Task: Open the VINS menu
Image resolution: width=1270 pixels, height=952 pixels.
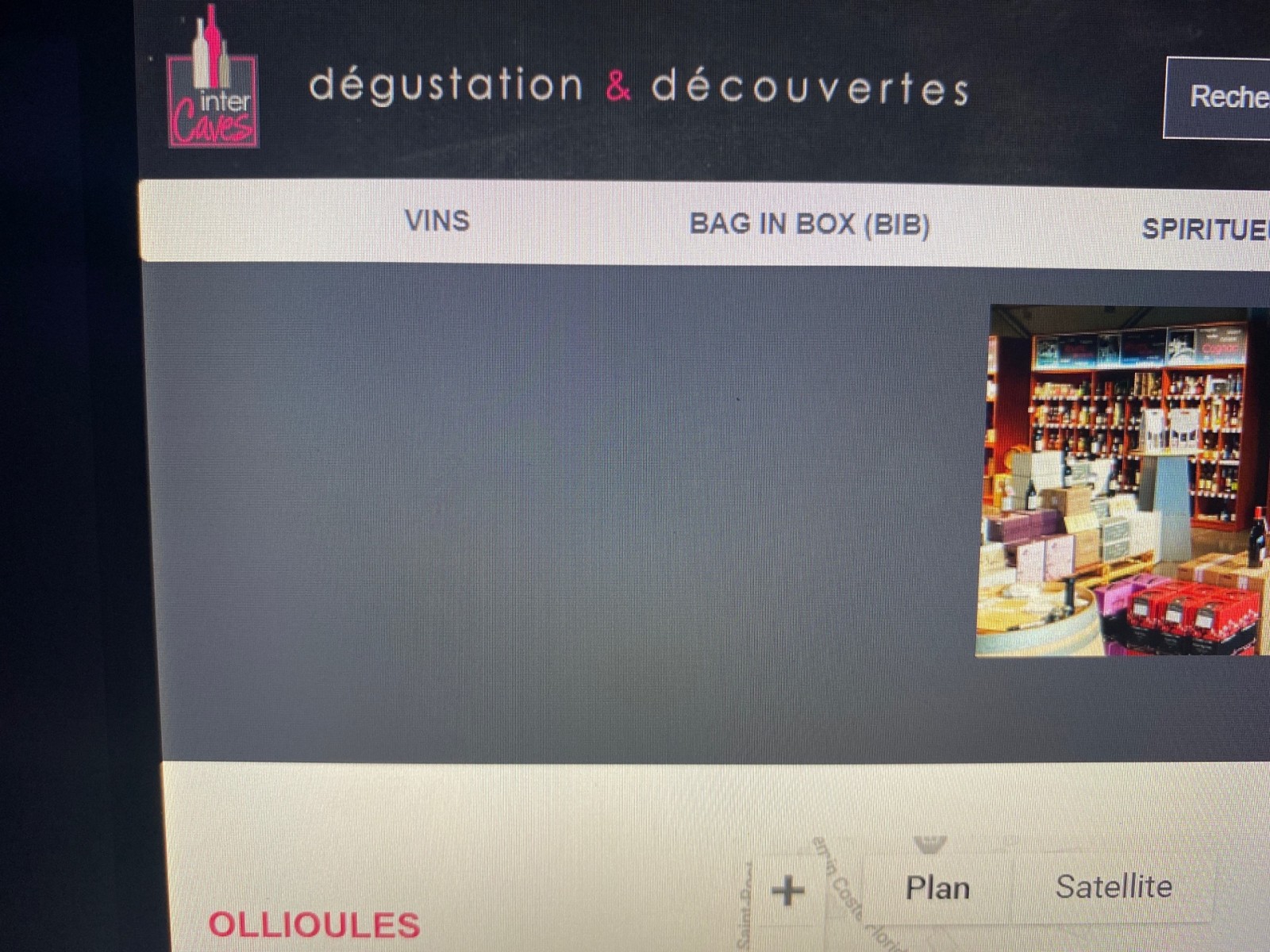Action: pos(437,221)
